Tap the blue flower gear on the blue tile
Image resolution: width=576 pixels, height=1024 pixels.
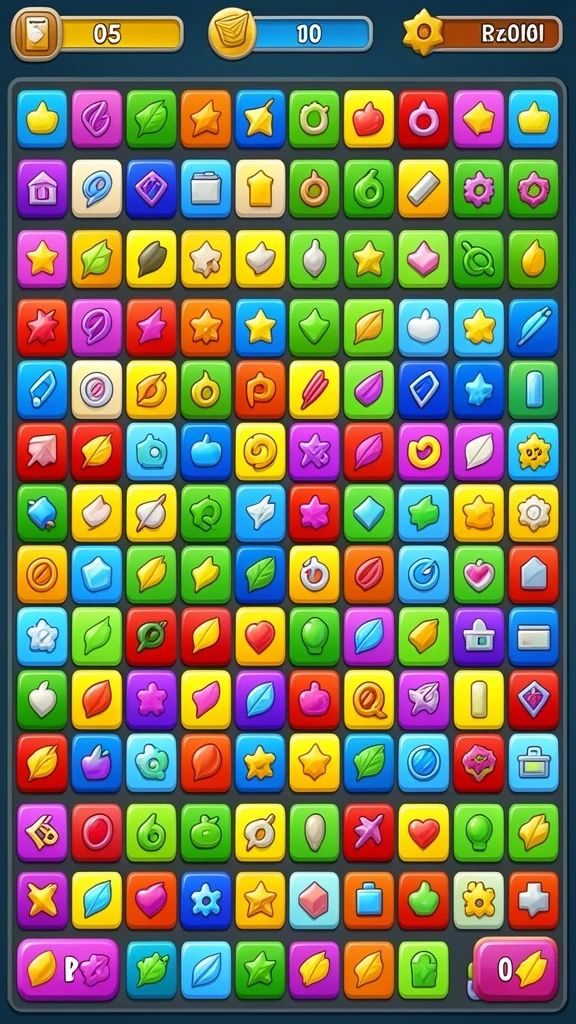(206, 900)
